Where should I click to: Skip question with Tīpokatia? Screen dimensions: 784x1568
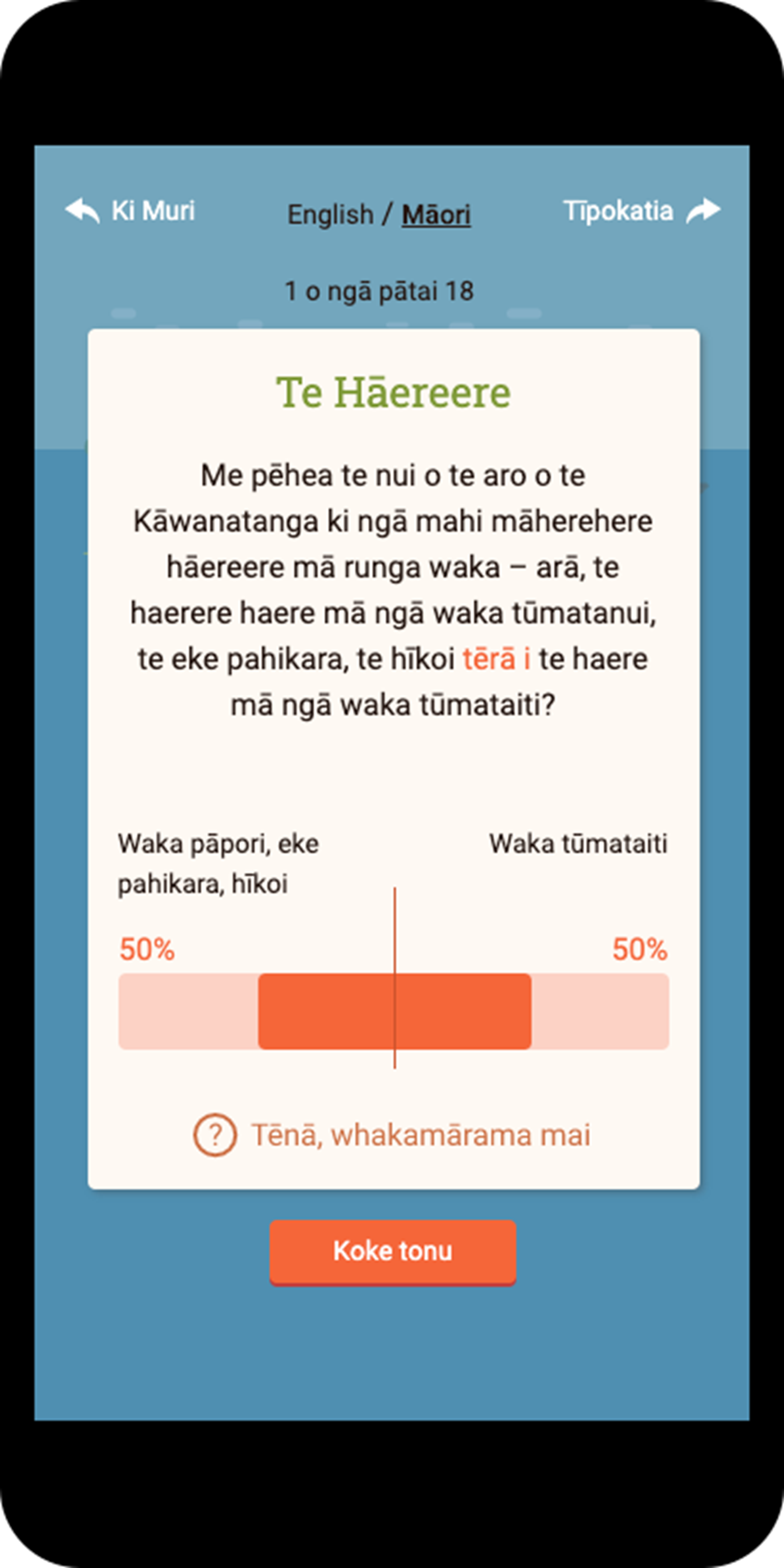[x=641, y=211]
